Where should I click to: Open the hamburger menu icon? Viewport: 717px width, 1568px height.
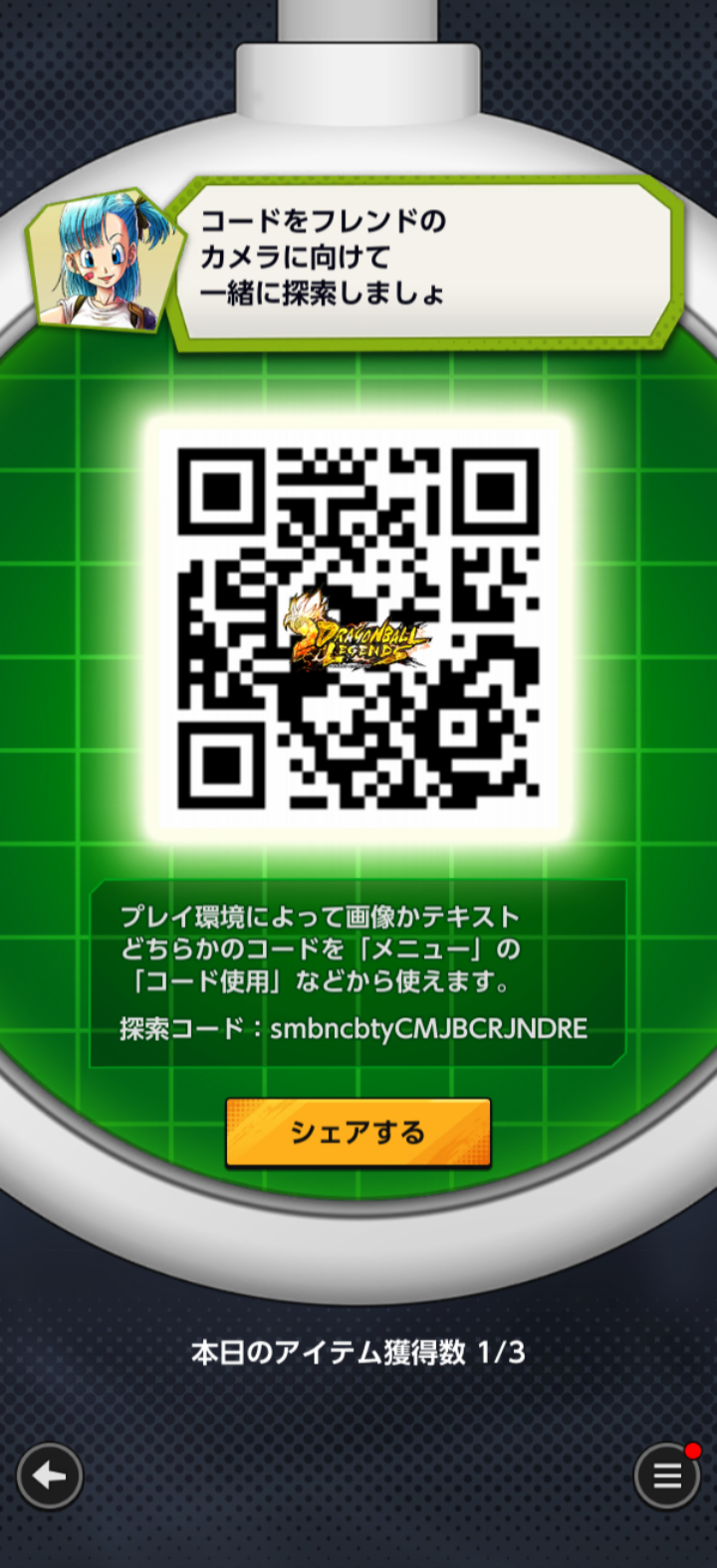point(666,1475)
